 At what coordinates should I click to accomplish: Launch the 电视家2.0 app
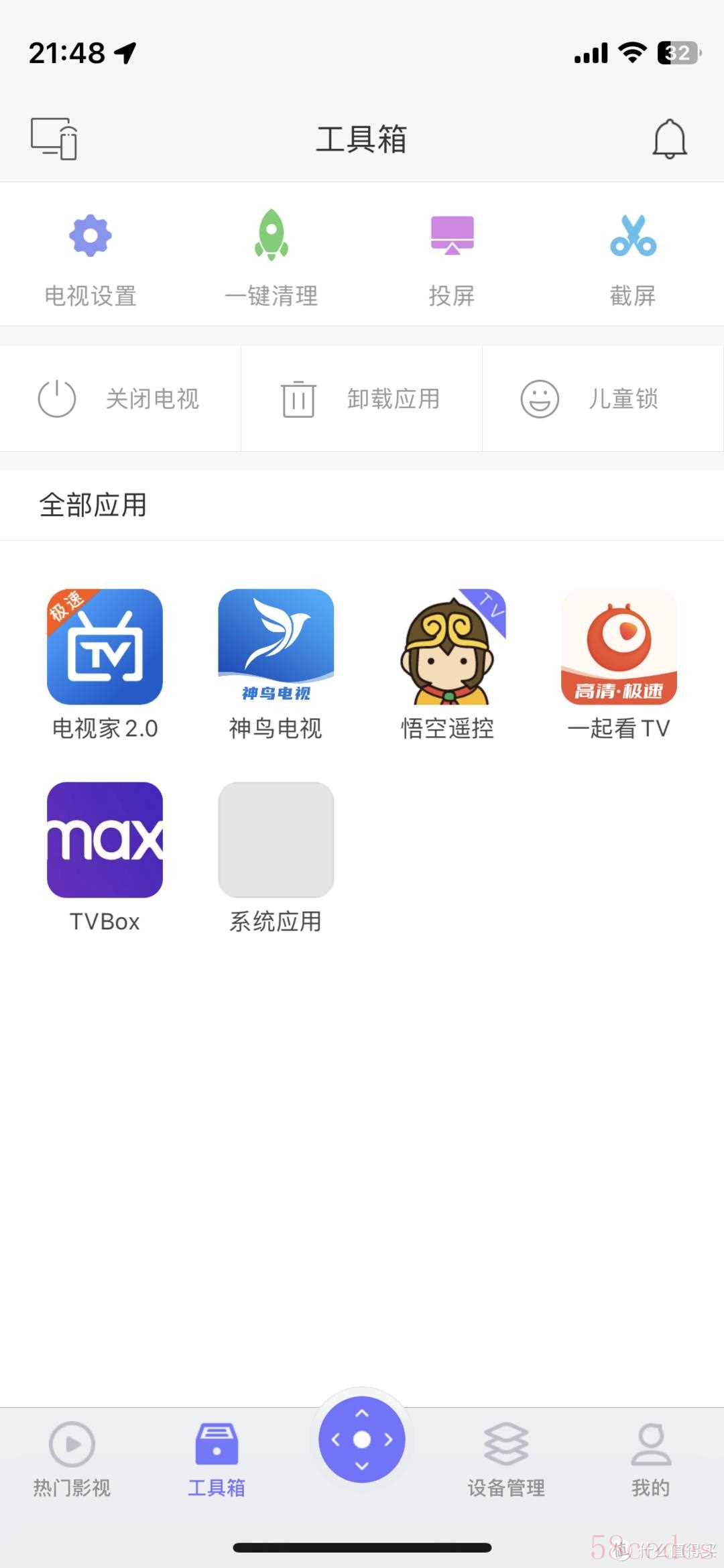pos(105,647)
